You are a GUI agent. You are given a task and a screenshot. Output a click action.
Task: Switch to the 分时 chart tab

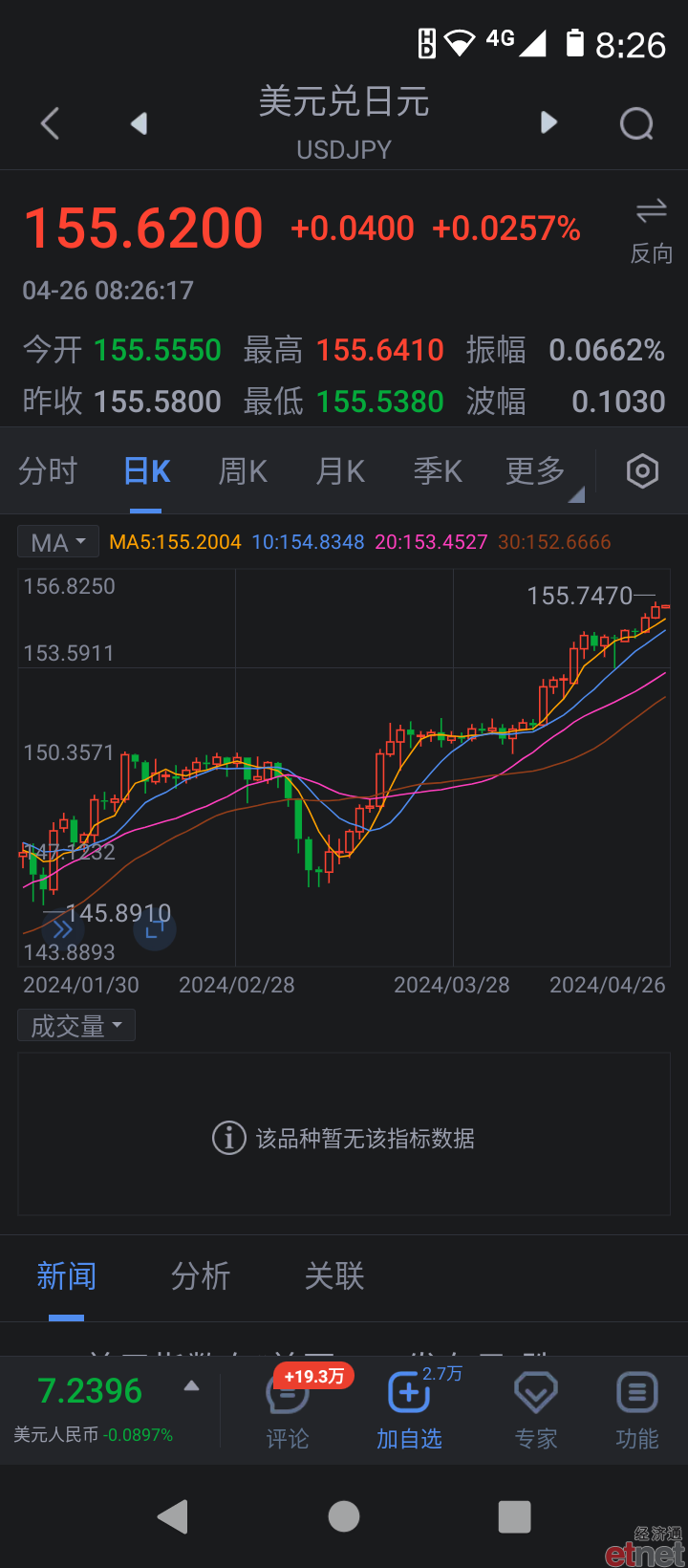click(x=48, y=471)
